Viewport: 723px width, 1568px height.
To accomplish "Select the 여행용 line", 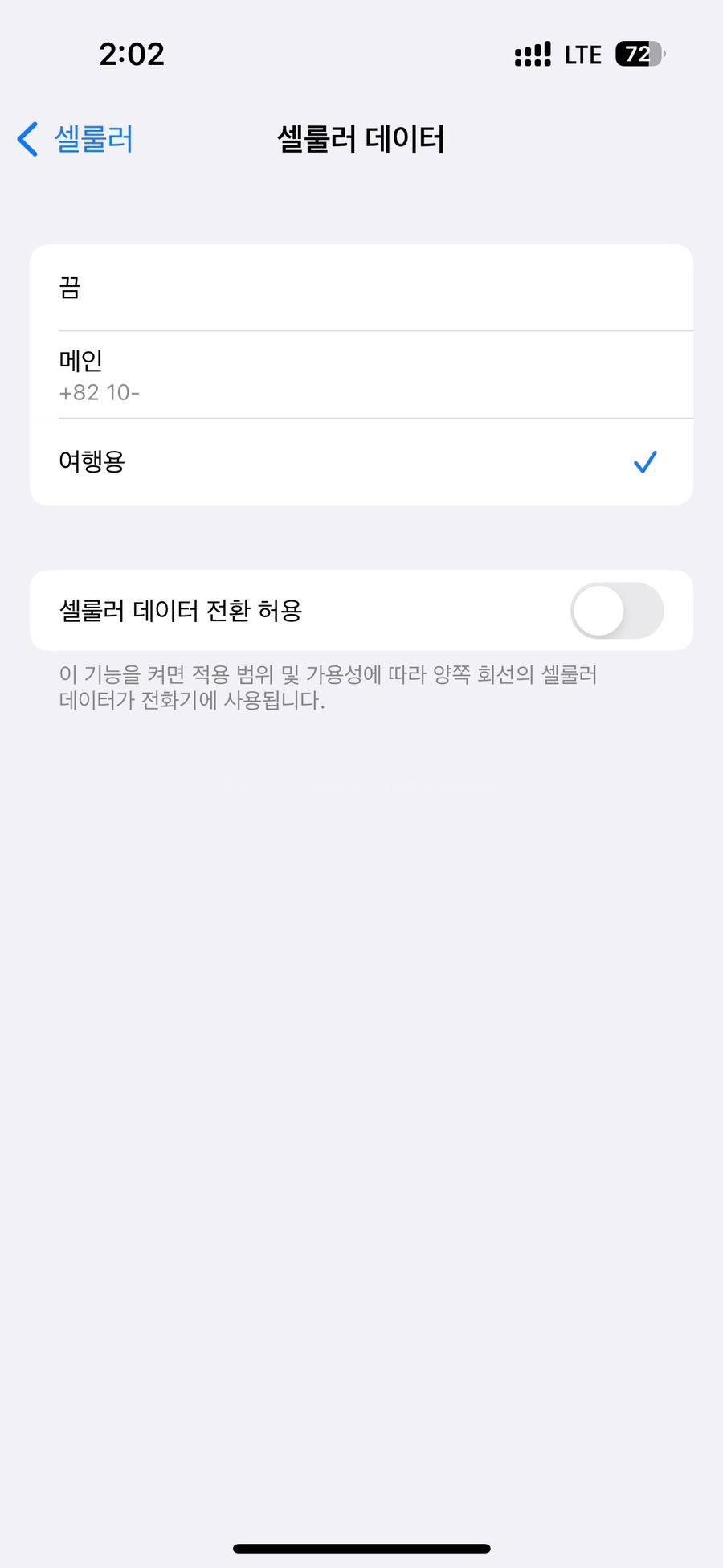I will coord(361,462).
